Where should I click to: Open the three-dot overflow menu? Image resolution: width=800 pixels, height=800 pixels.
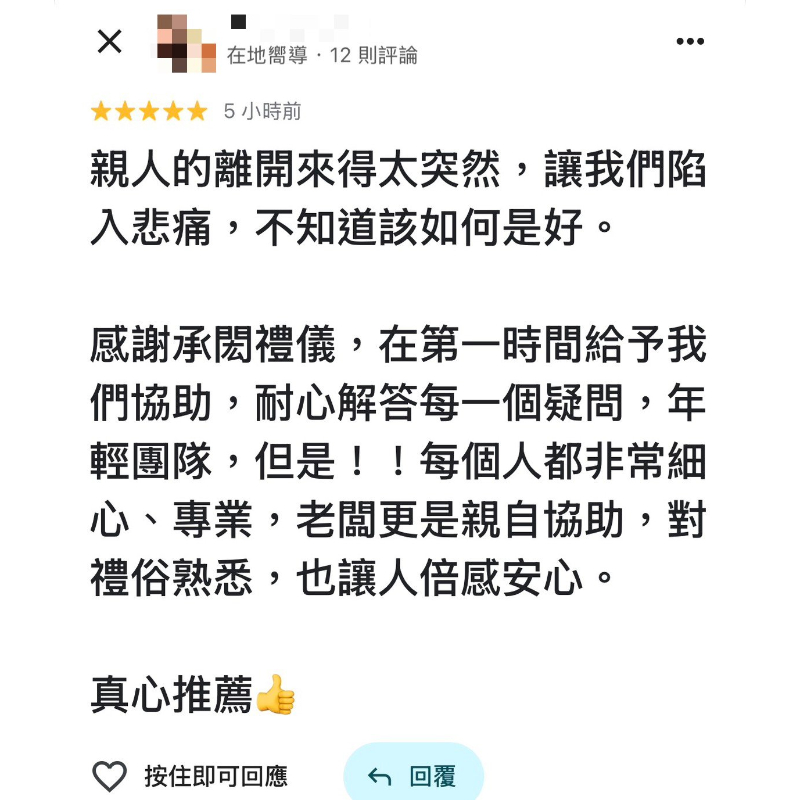pyautogui.click(x=690, y=41)
